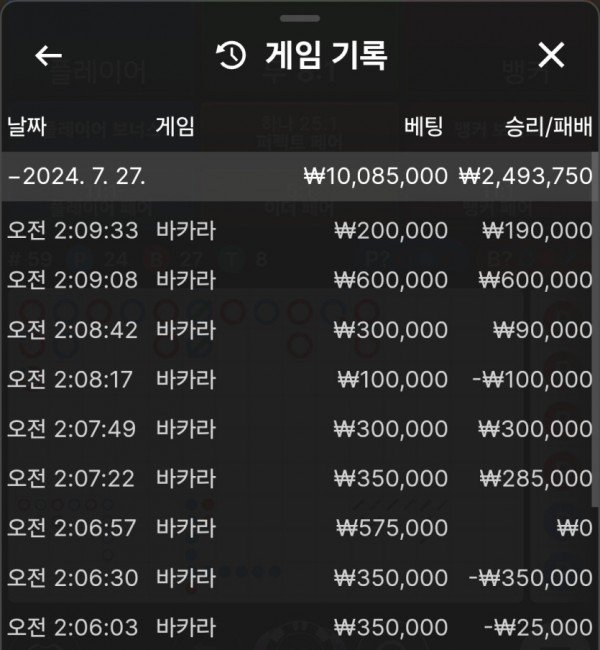Go back with the arrow icon

tap(48, 56)
